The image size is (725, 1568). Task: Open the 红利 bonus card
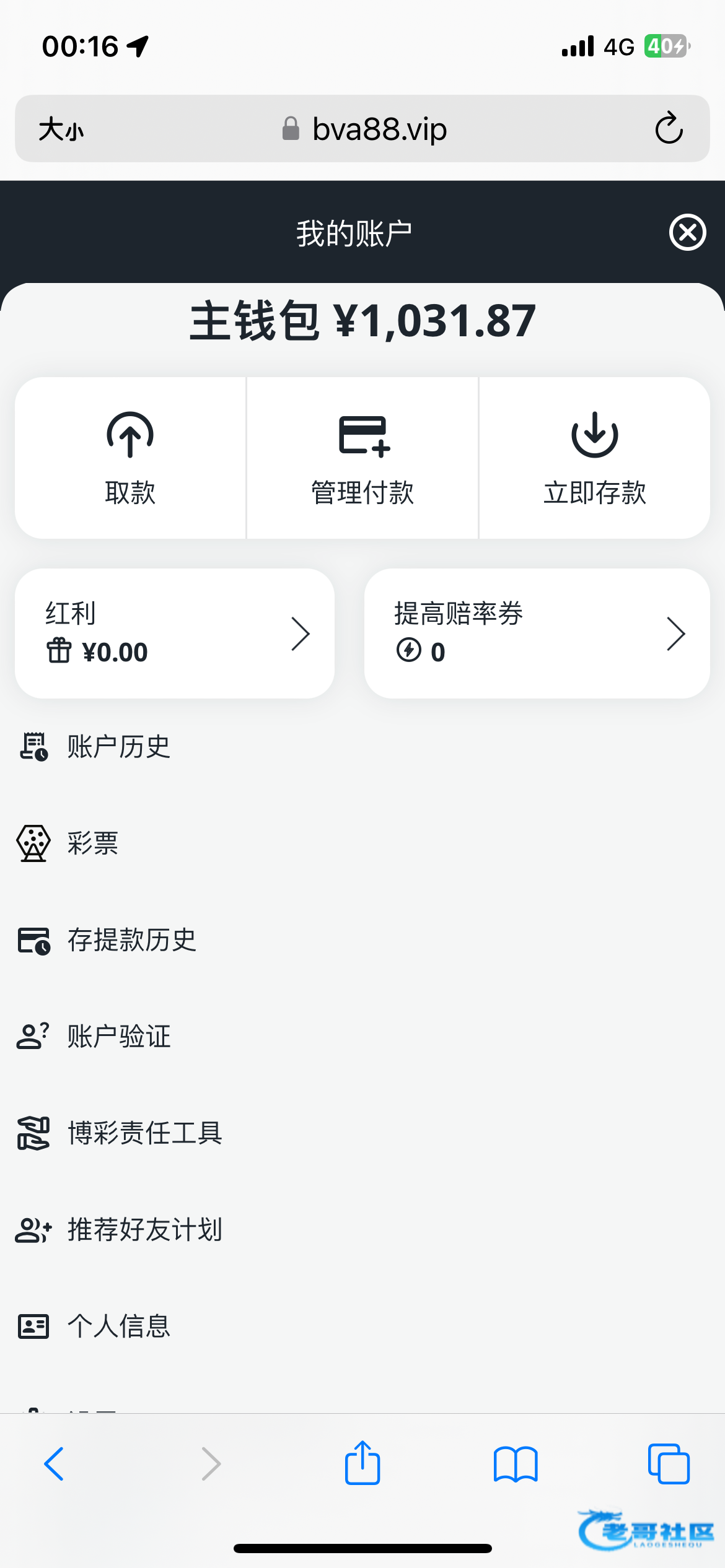pos(175,634)
